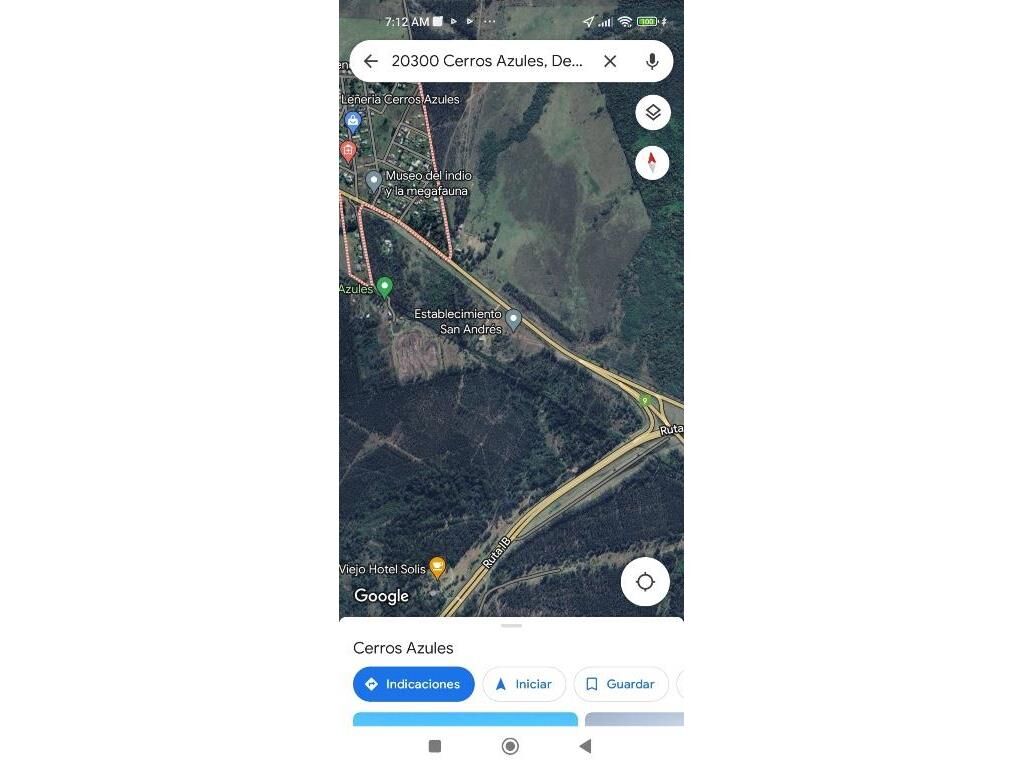
Task: Go to the Android home screen
Action: pos(510,746)
